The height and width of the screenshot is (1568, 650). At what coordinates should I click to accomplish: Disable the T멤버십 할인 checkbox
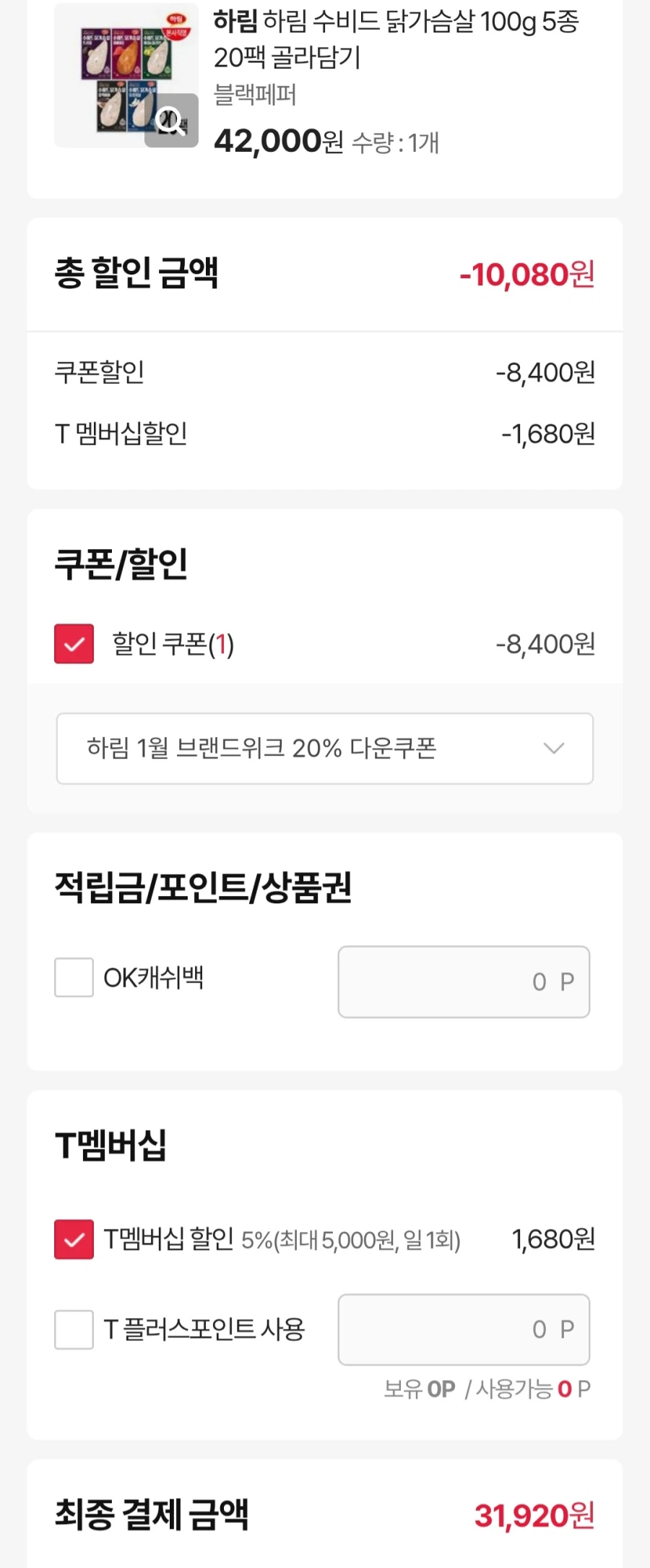pyautogui.click(x=73, y=1237)
